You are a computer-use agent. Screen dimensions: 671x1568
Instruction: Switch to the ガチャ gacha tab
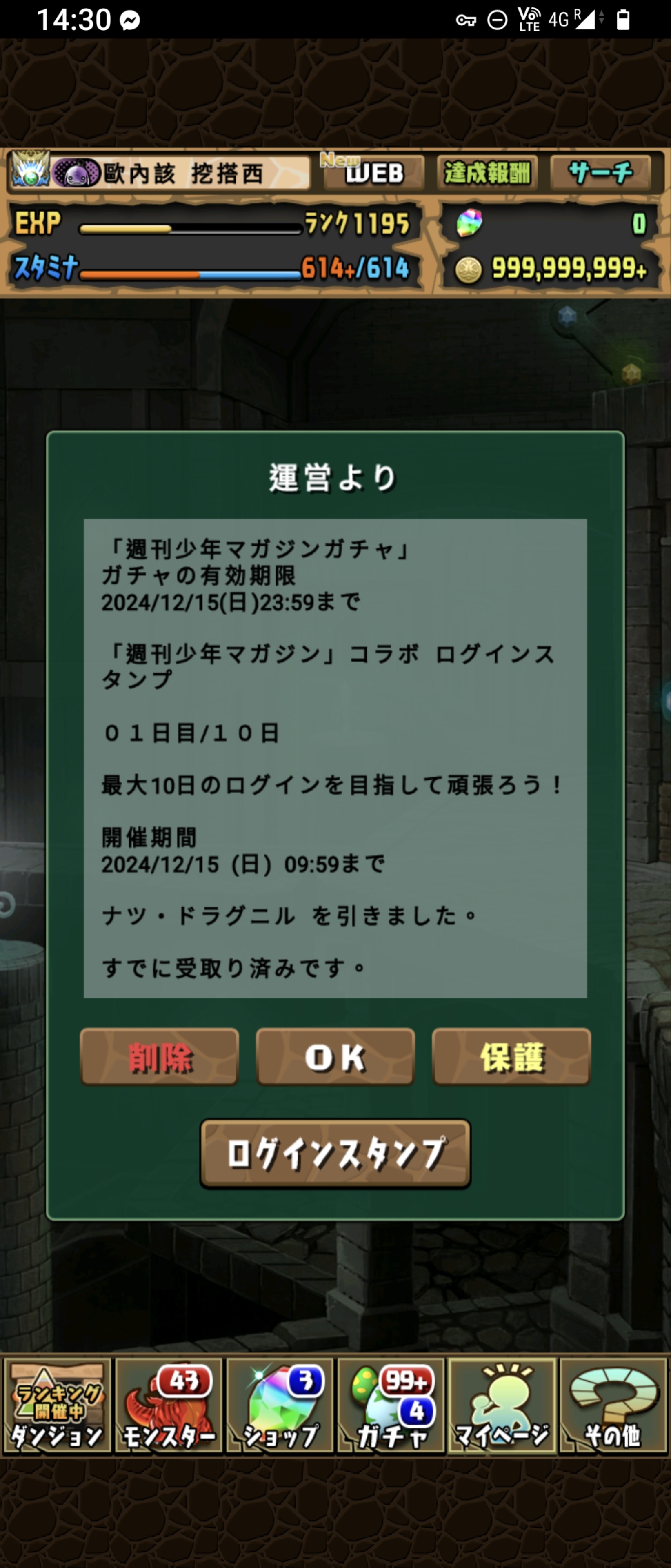[391, 1407]
